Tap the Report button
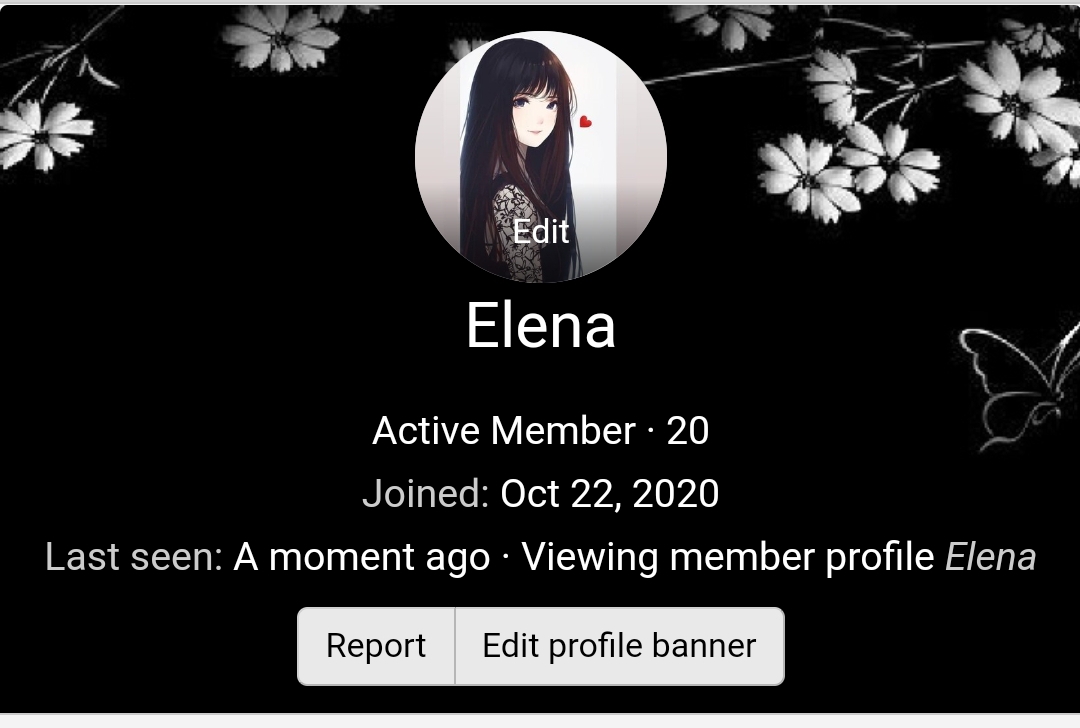This screenshot has width=1080, height=728. 376,646
